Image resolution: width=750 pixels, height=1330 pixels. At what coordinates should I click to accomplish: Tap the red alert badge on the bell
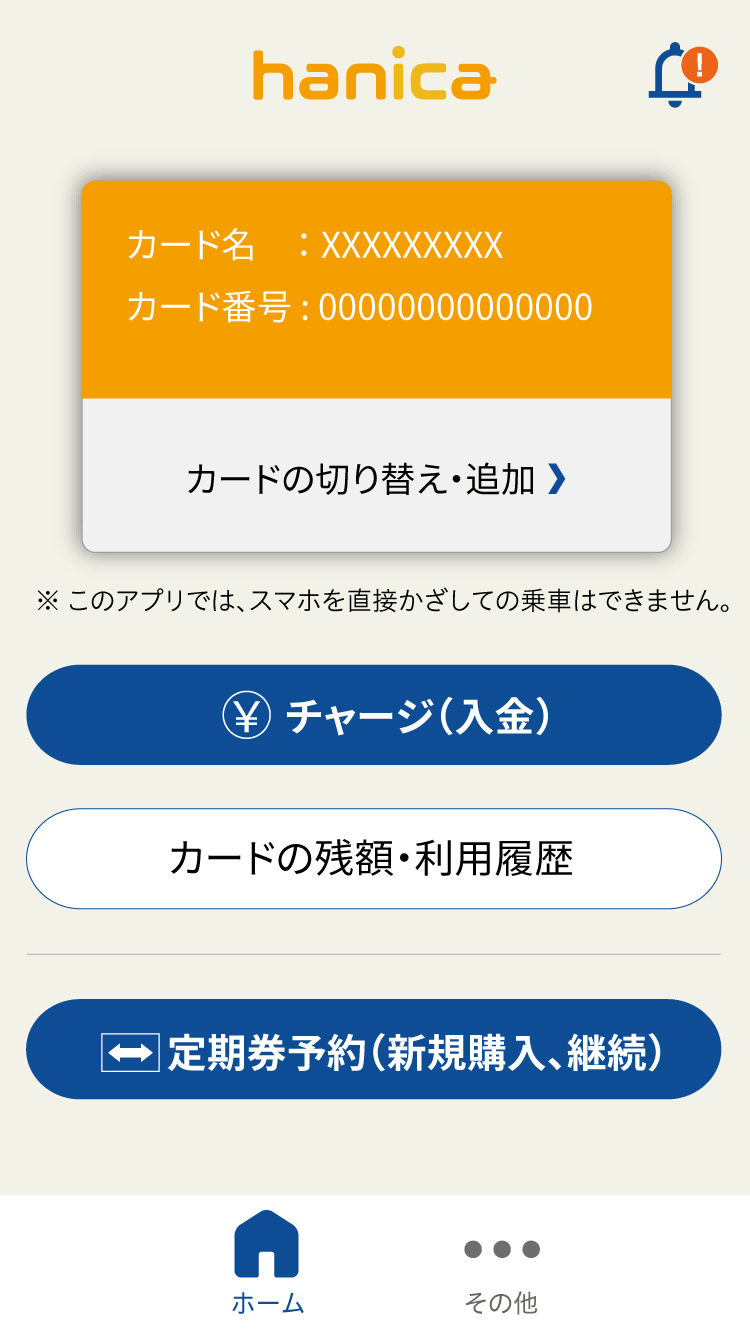tap(700, 62)
